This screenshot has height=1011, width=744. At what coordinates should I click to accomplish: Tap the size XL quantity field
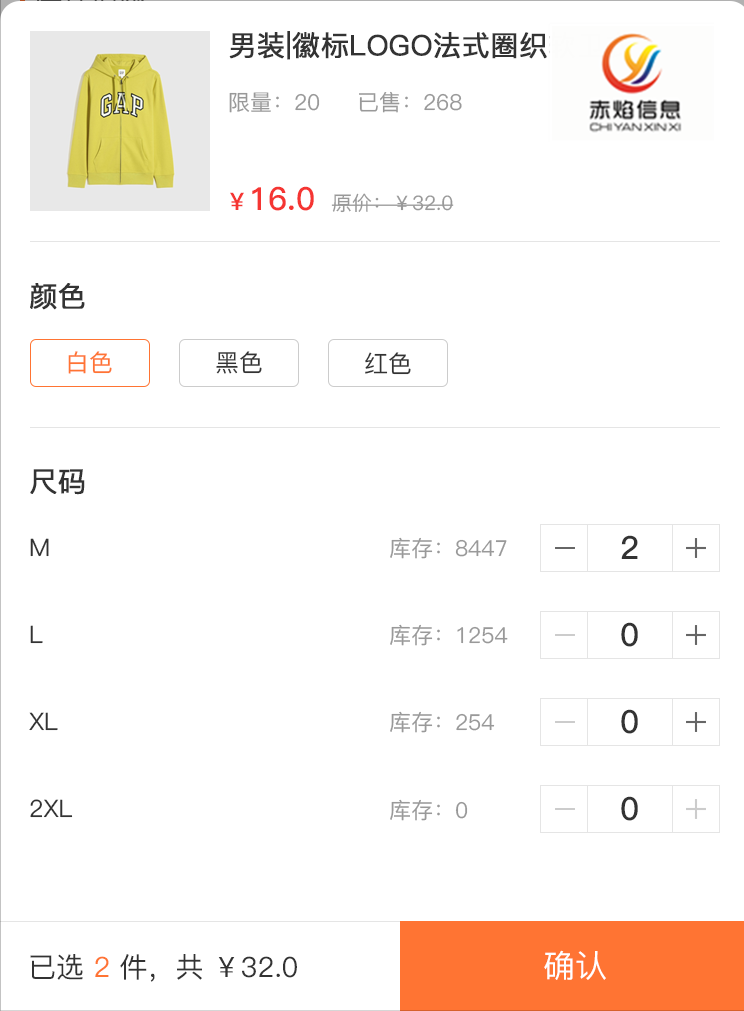coord(629,722)
